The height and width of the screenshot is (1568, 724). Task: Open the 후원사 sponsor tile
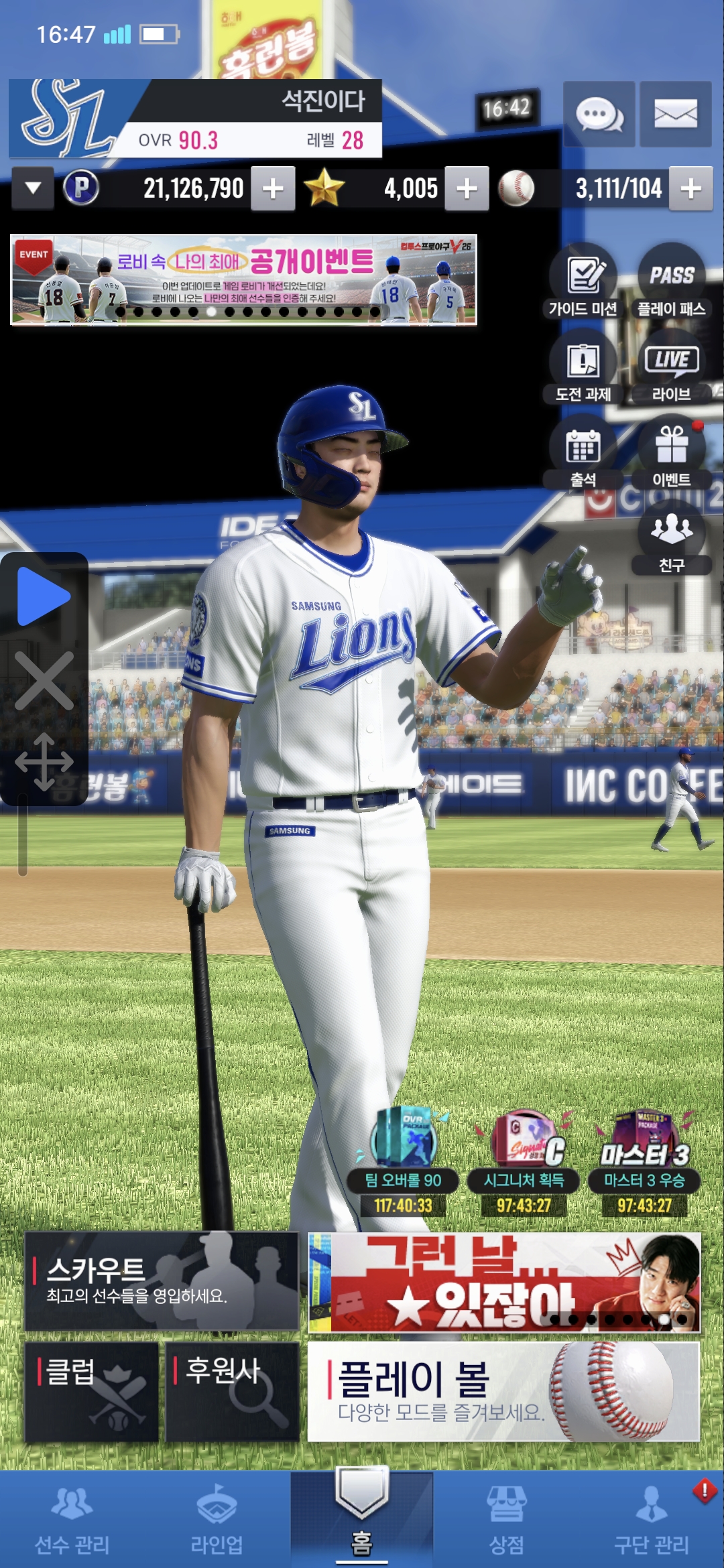232,1391
